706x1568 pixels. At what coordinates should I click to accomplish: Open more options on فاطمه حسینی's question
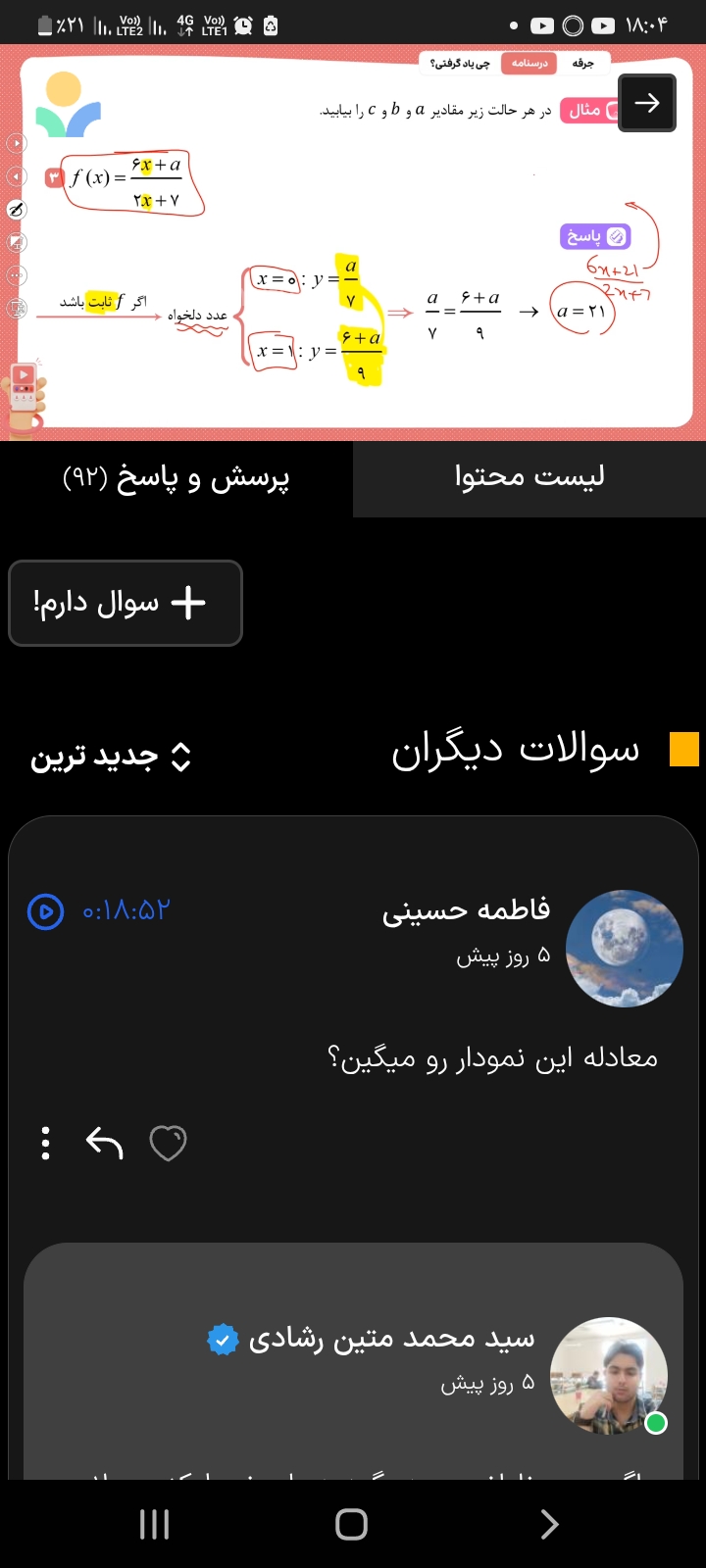pyautogui.click(x=45, y=1143)
